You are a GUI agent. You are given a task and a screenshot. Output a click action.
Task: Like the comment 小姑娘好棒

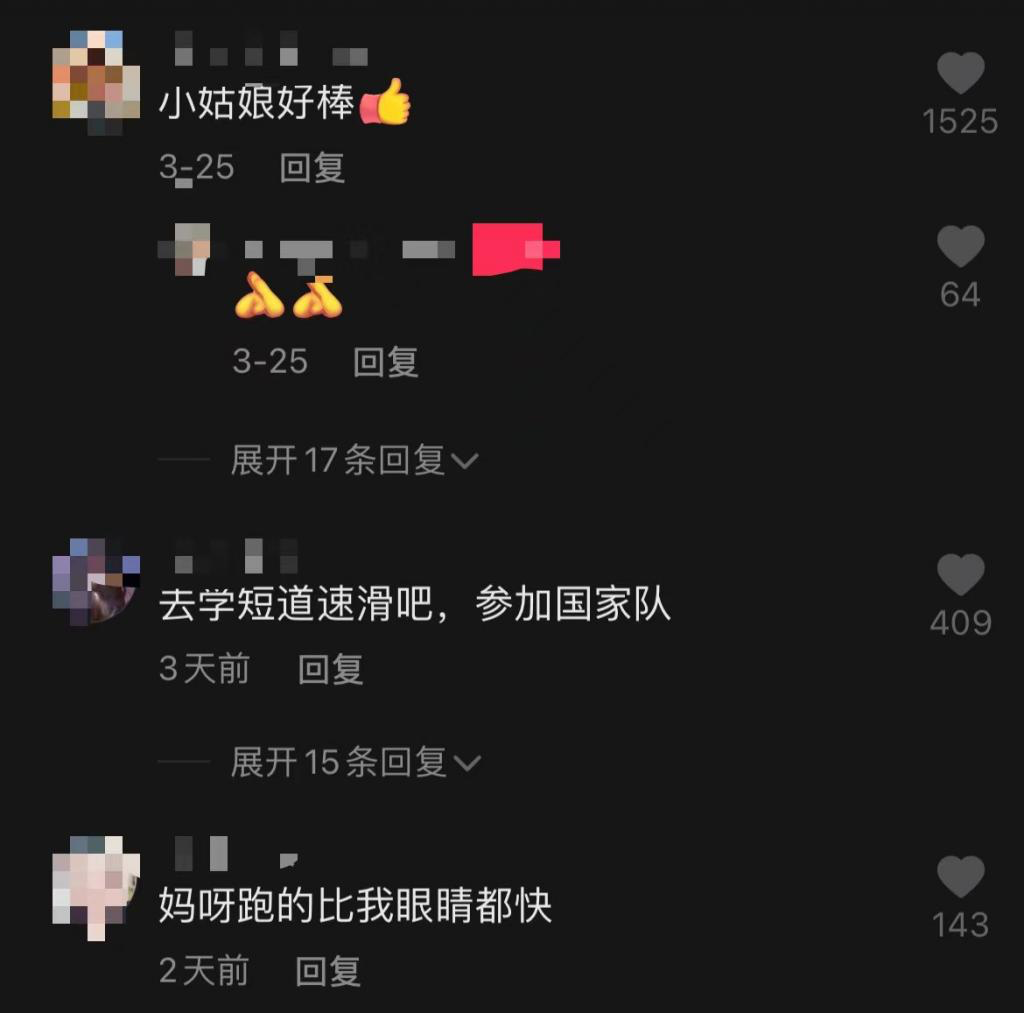pyautogui.click(x=960, y=75)
